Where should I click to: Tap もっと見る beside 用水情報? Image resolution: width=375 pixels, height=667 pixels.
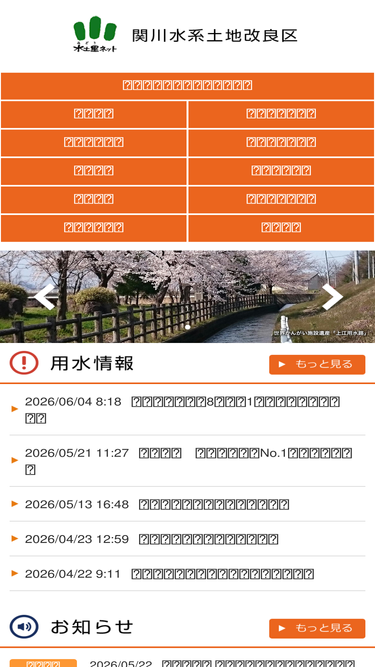tap(317, 365)
